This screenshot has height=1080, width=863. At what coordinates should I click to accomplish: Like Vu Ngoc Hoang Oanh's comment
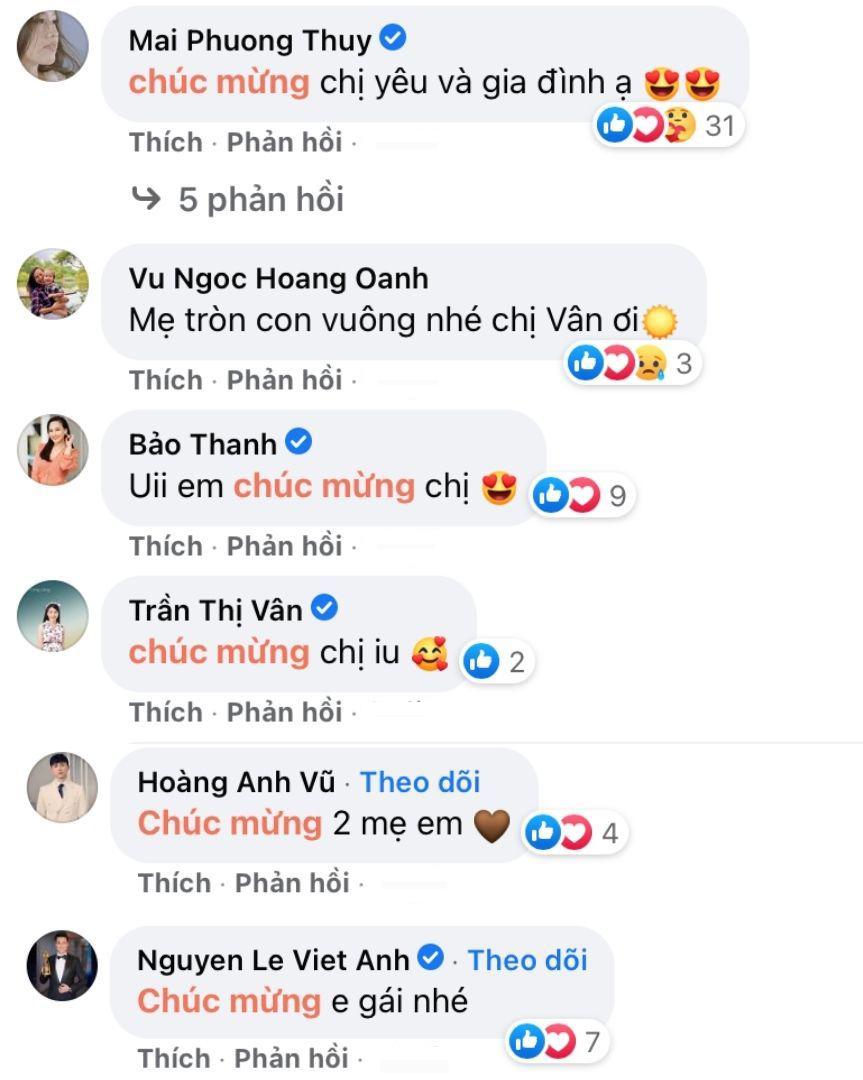tap(164, 381)
